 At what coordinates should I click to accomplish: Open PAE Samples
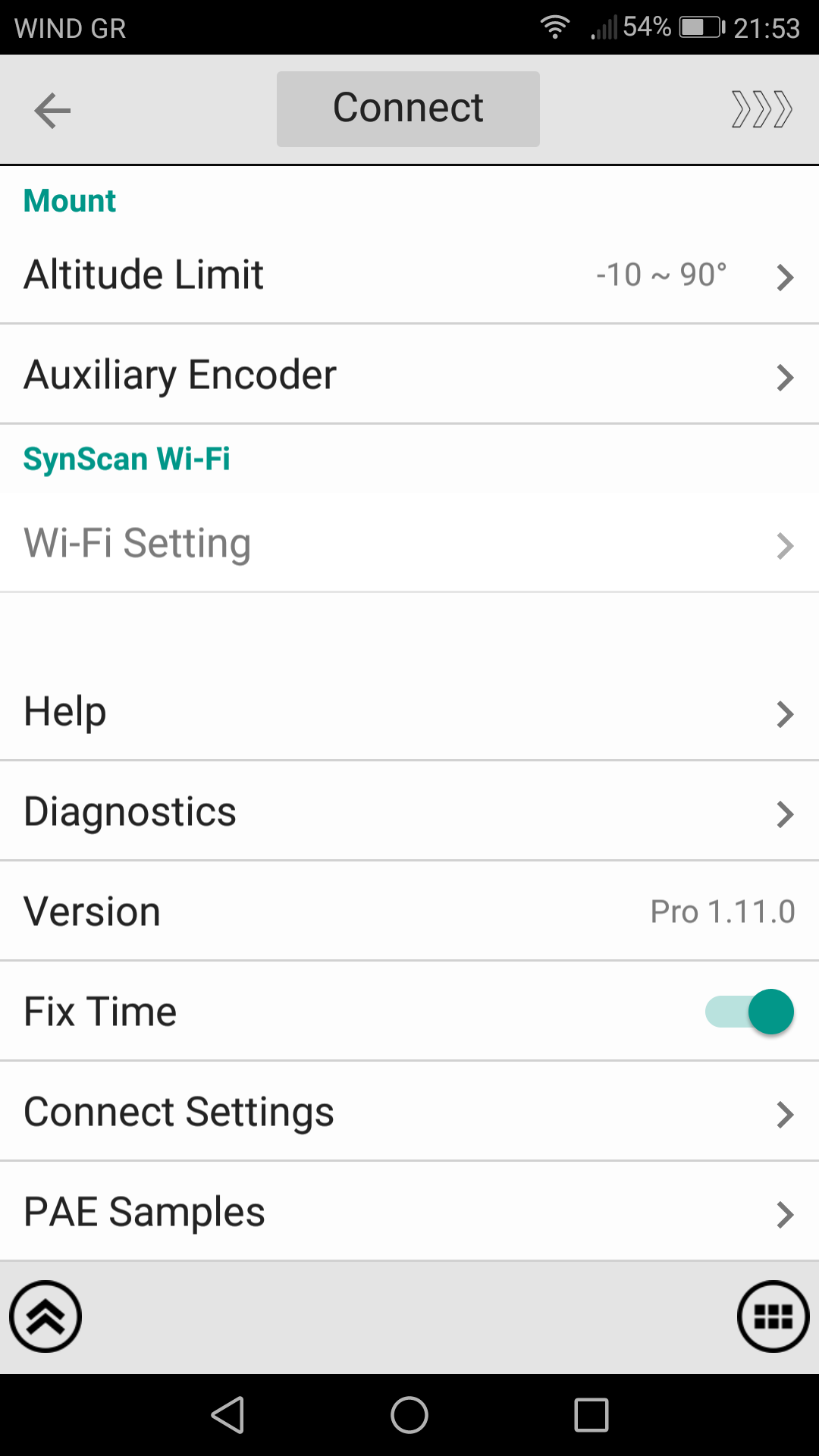click(409, 1212)
